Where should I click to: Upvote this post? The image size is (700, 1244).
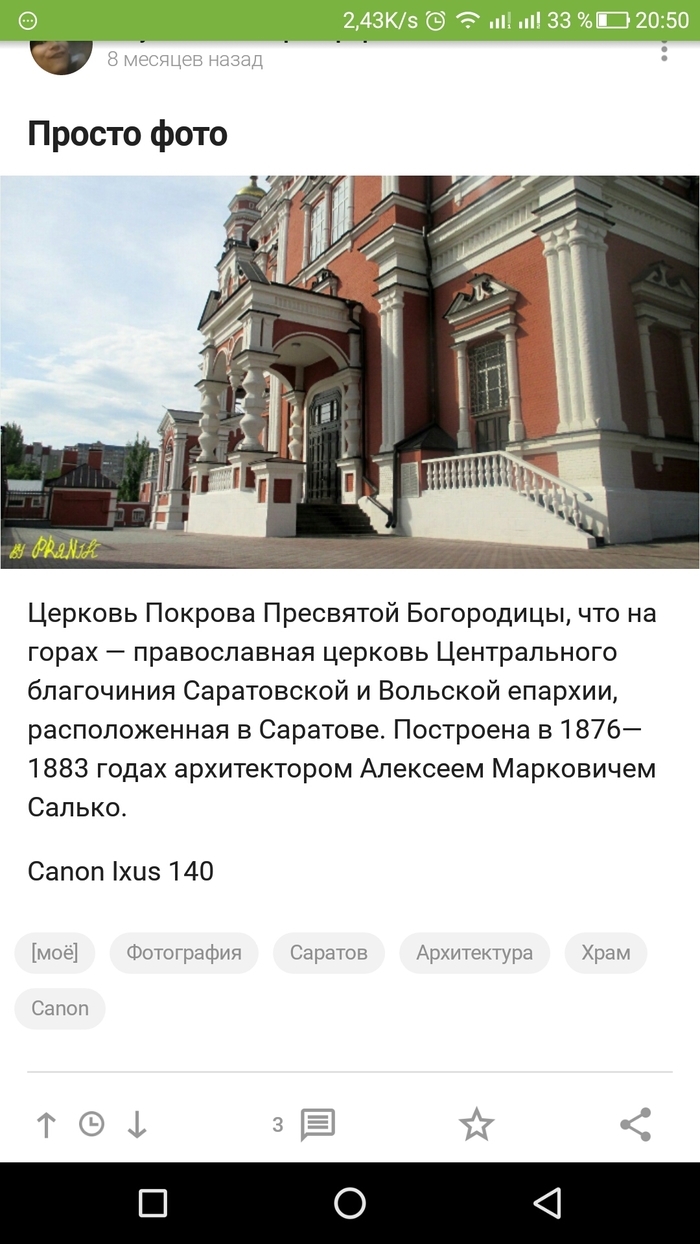(x=46, y=1125)
